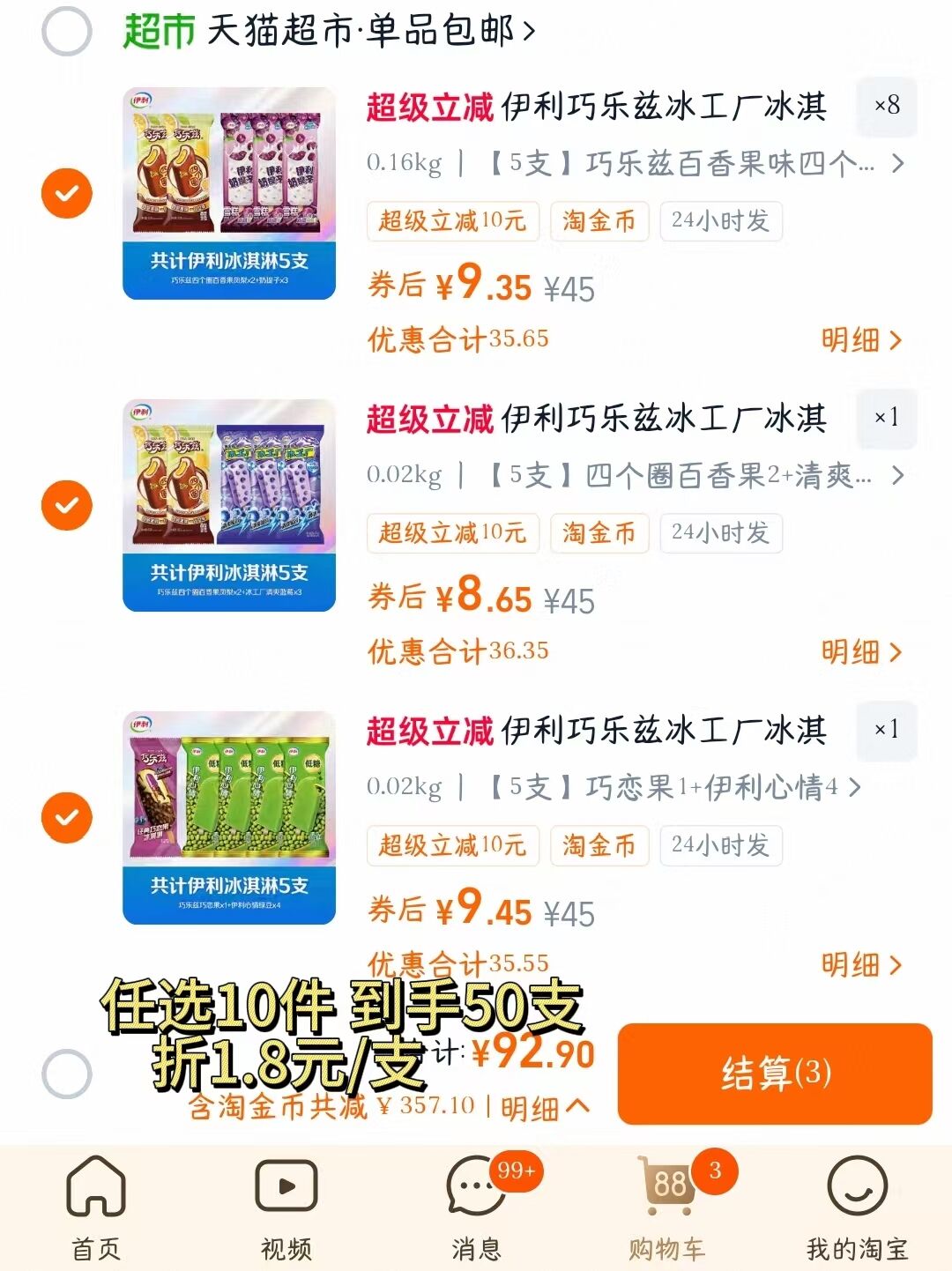View discount 明细 for the 35.55 savings
952x1271 pixels.
861,964
